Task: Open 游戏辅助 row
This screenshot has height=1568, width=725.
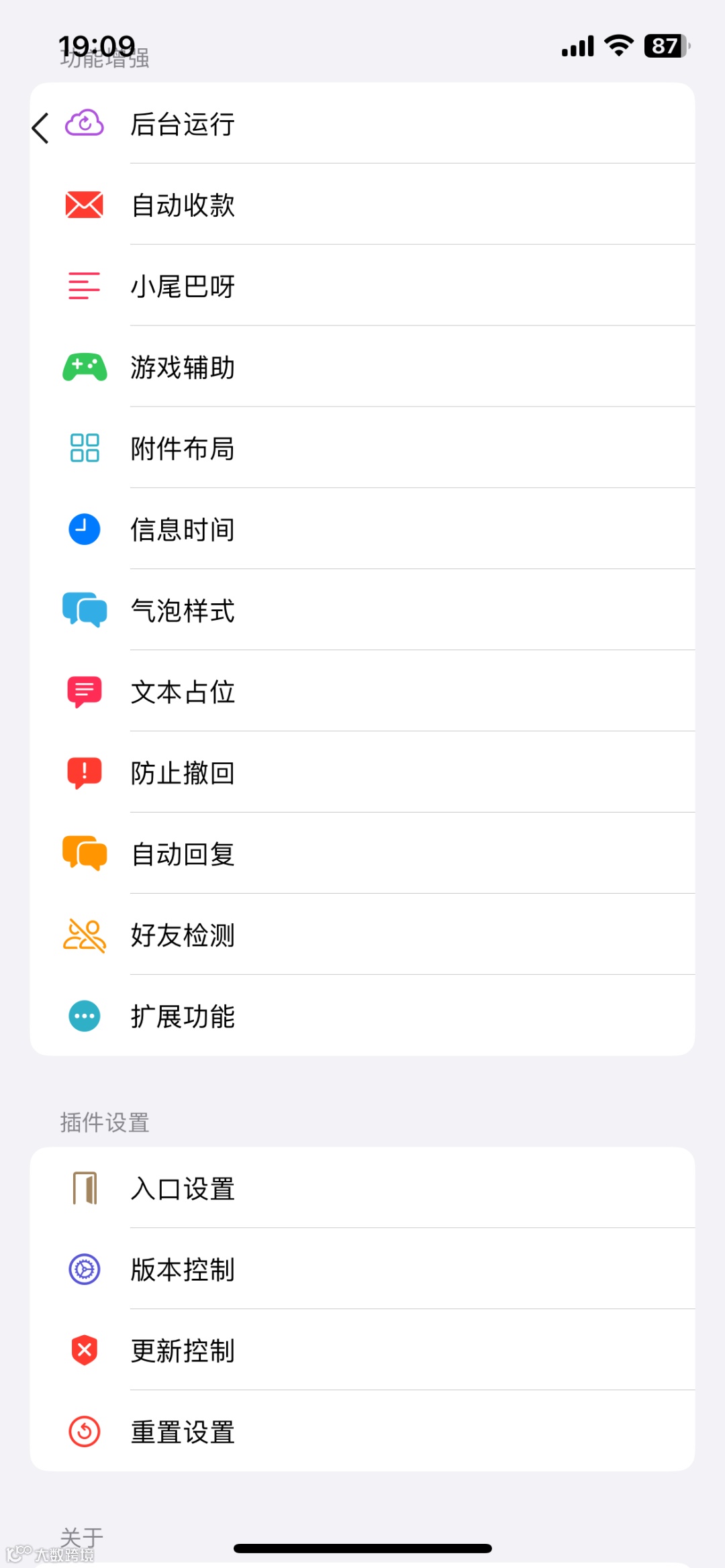Action: (x=362, y=367)
